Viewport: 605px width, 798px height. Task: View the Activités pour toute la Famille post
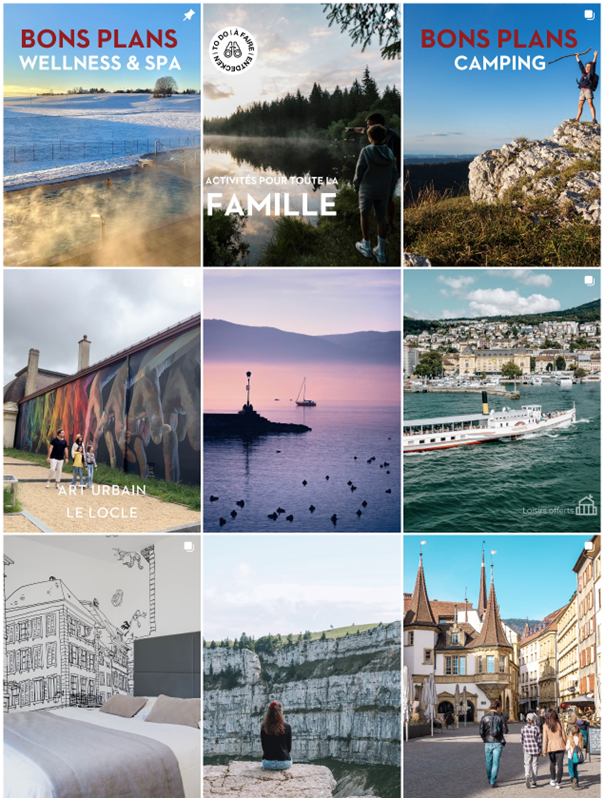pyautogui.click(x=301, y=134)
